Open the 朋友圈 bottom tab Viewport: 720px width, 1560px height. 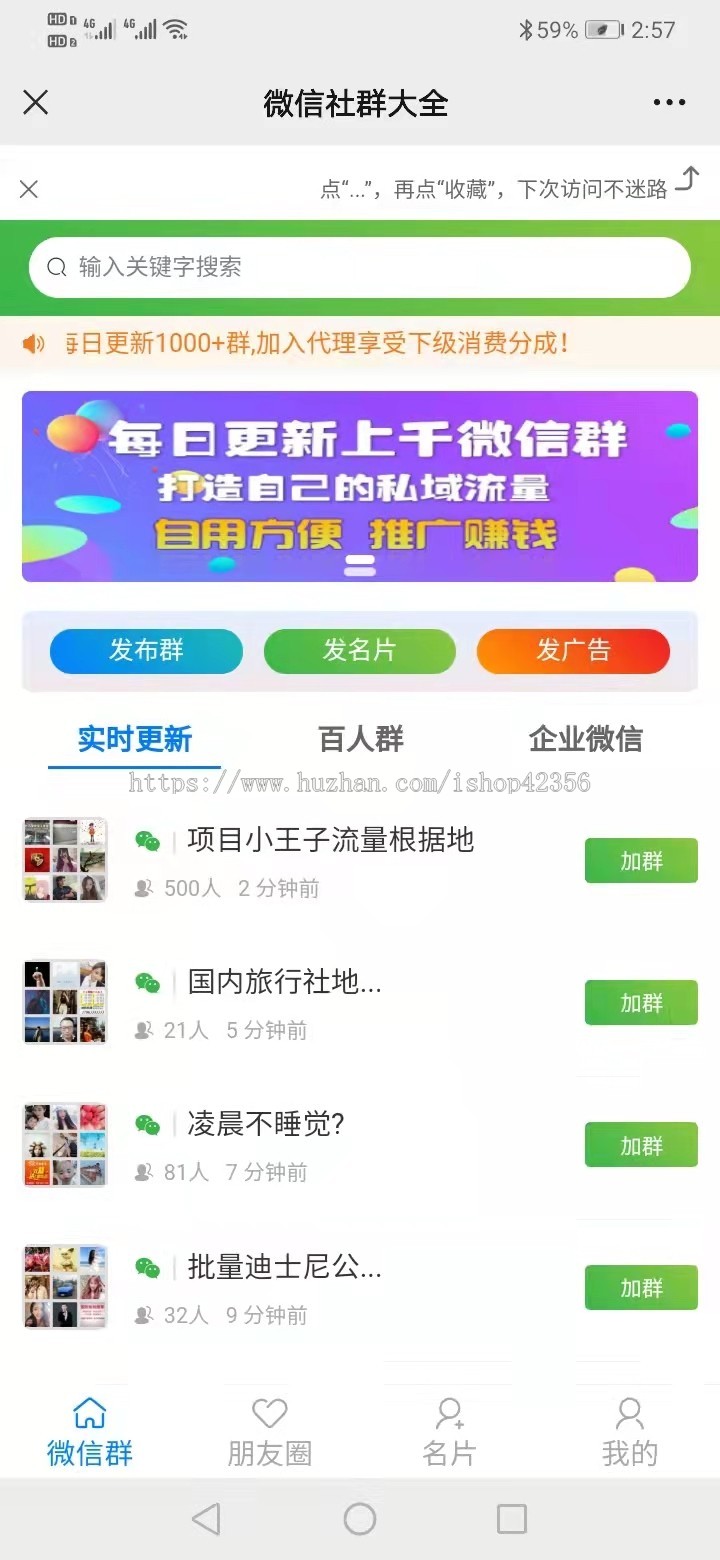(x=270, y=1432)
